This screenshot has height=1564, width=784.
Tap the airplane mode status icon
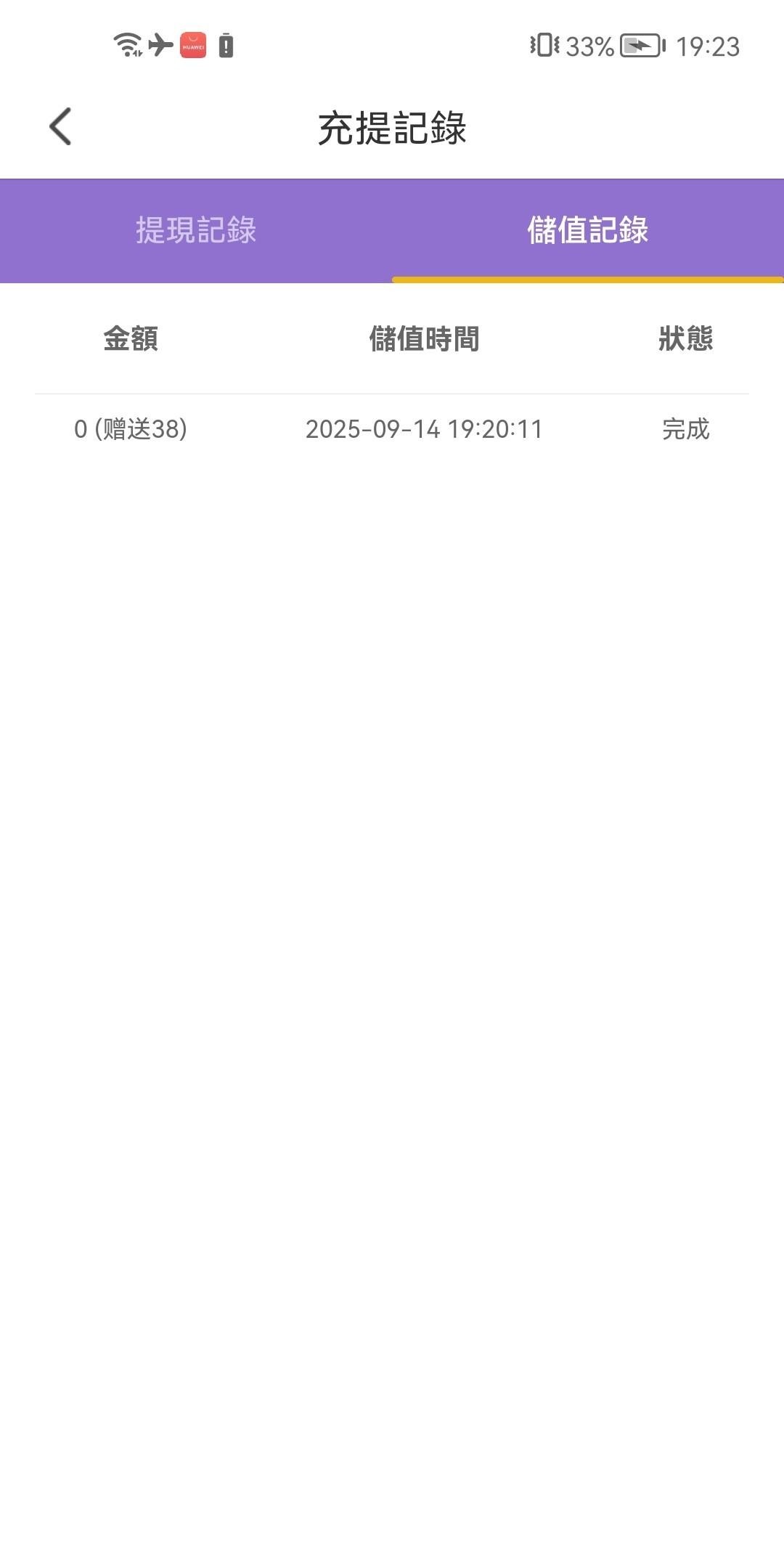(x=160, y=46)
